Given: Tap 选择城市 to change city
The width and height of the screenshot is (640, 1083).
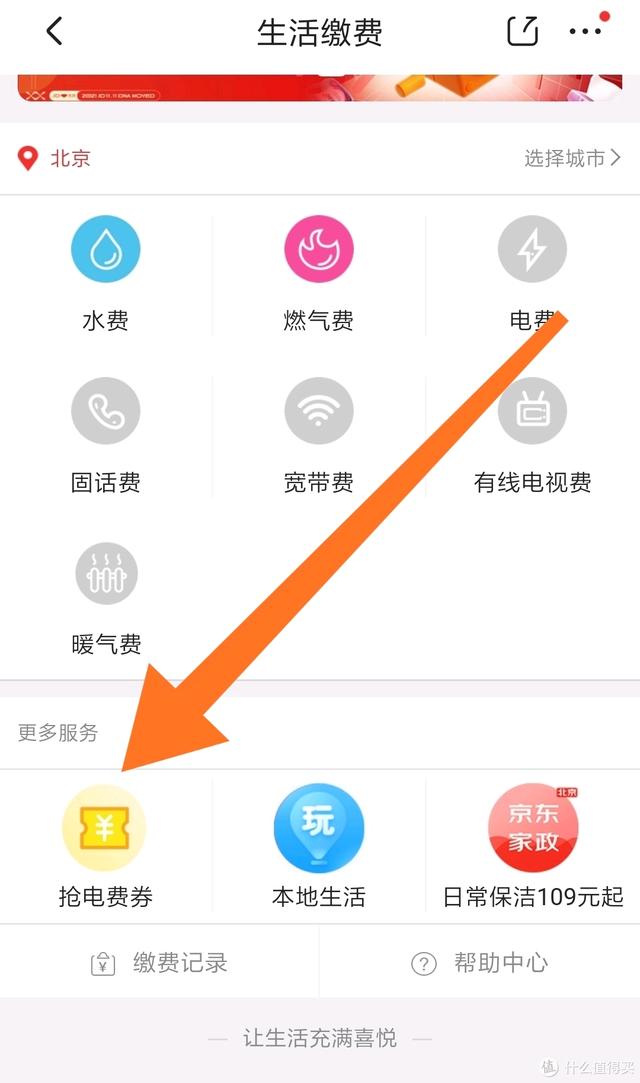Looking at the screenshot, I should 571,158.
